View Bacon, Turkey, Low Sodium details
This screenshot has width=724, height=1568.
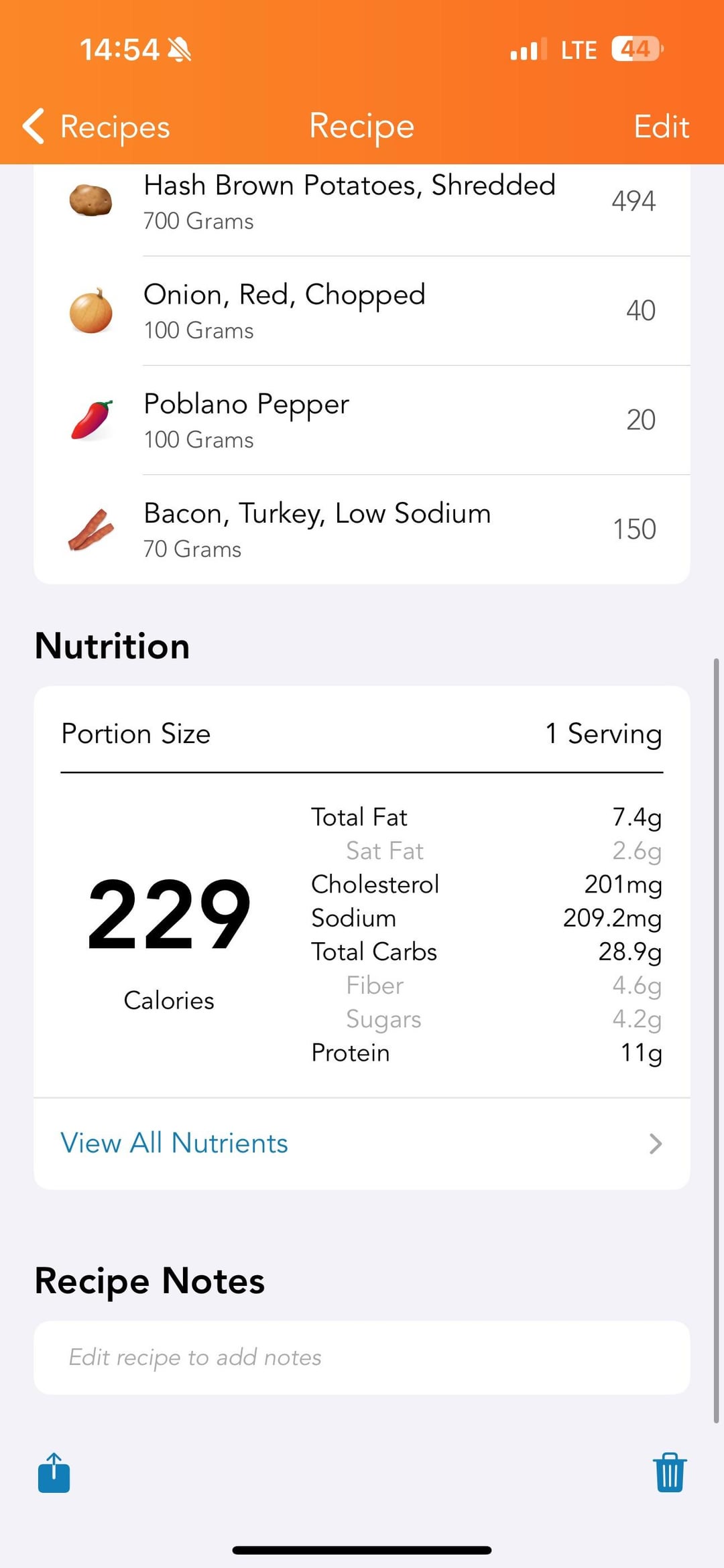(x=362, y=529)
